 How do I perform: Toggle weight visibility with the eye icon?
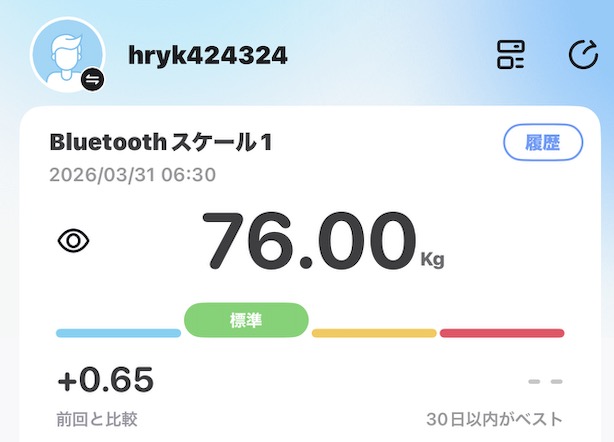(75, 241)
